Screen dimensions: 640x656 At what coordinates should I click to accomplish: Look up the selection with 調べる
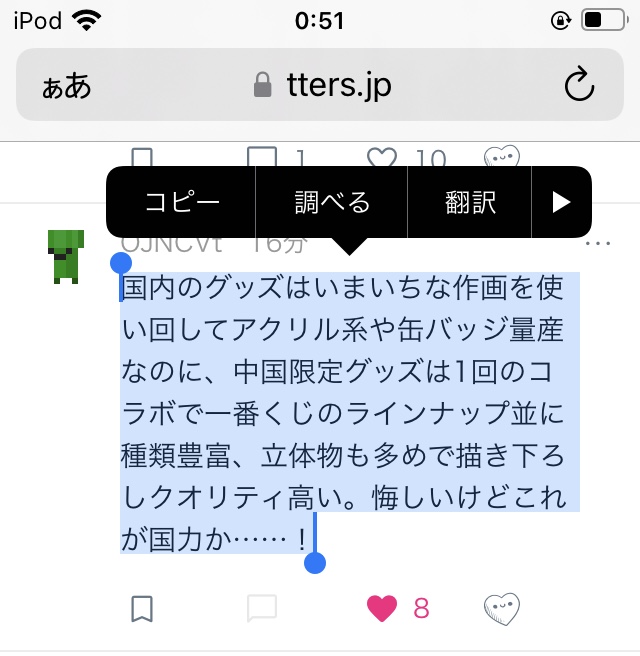click(x=332, y=202)
